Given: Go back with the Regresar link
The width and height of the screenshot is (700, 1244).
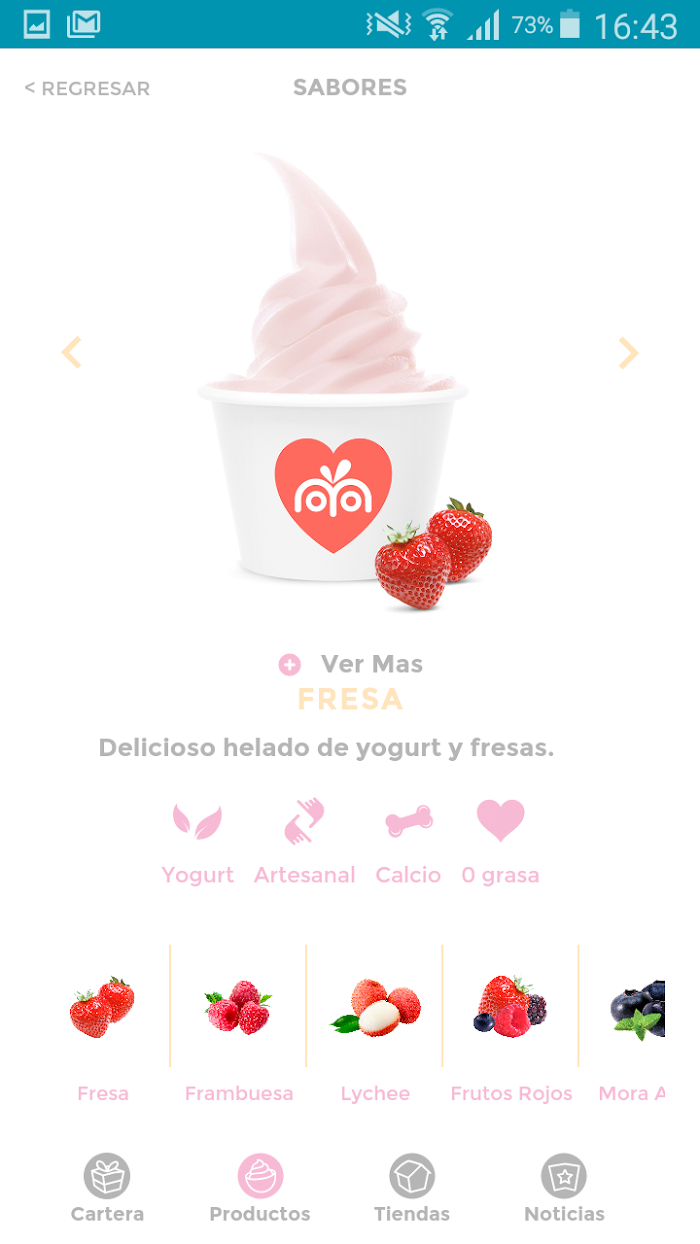Looking at the screenshot, I should click(87, 88).
